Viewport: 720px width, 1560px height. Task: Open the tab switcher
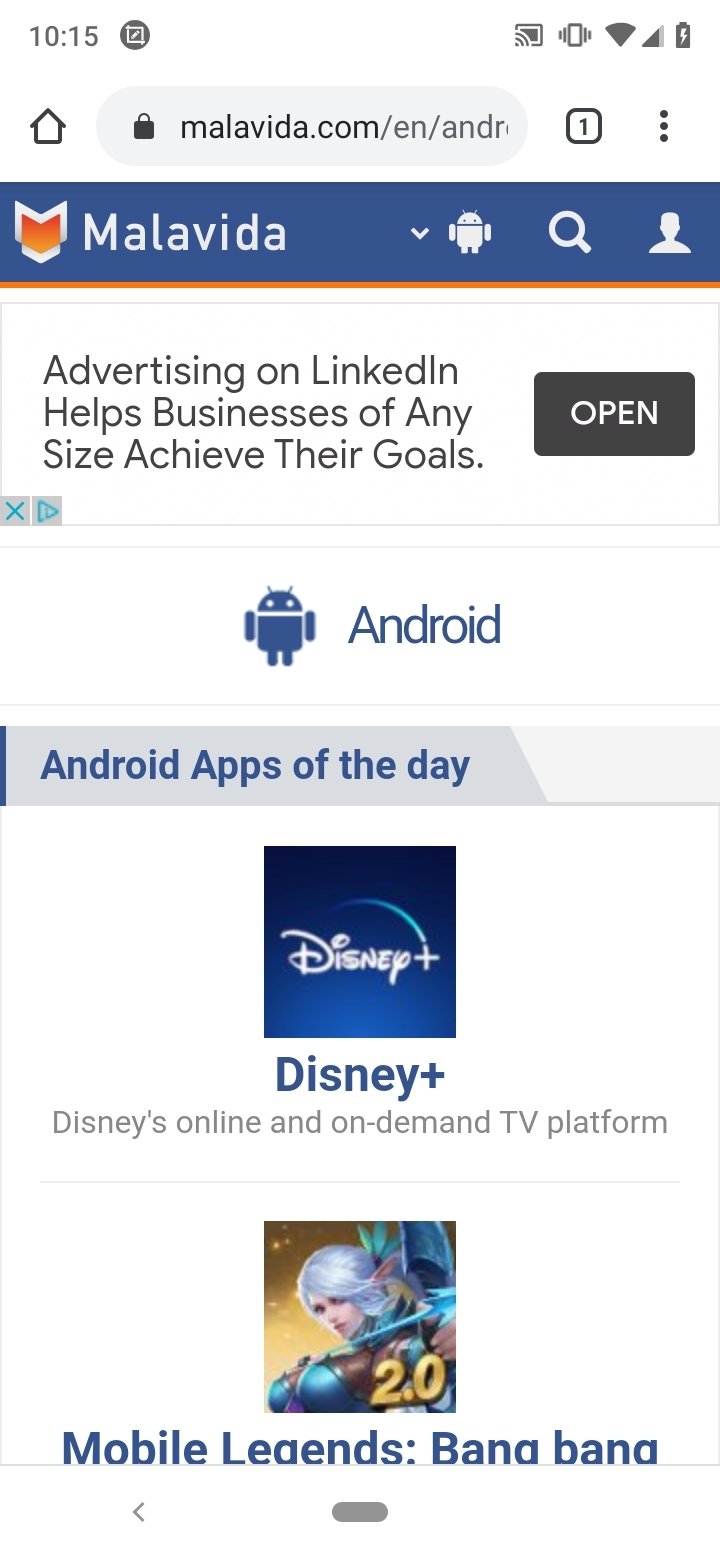point(584,127)
